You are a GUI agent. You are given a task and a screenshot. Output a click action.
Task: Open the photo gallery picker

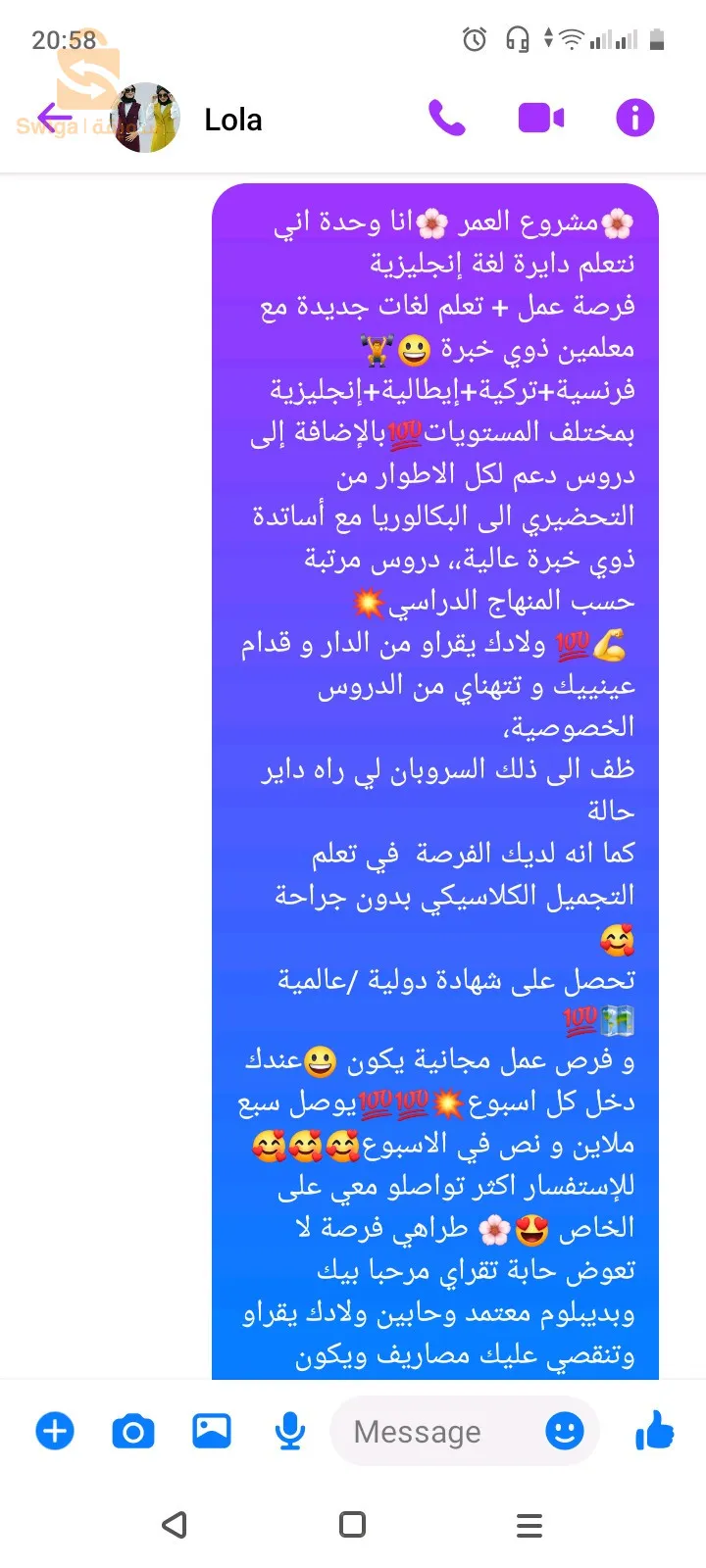(x=212, y=1432)
